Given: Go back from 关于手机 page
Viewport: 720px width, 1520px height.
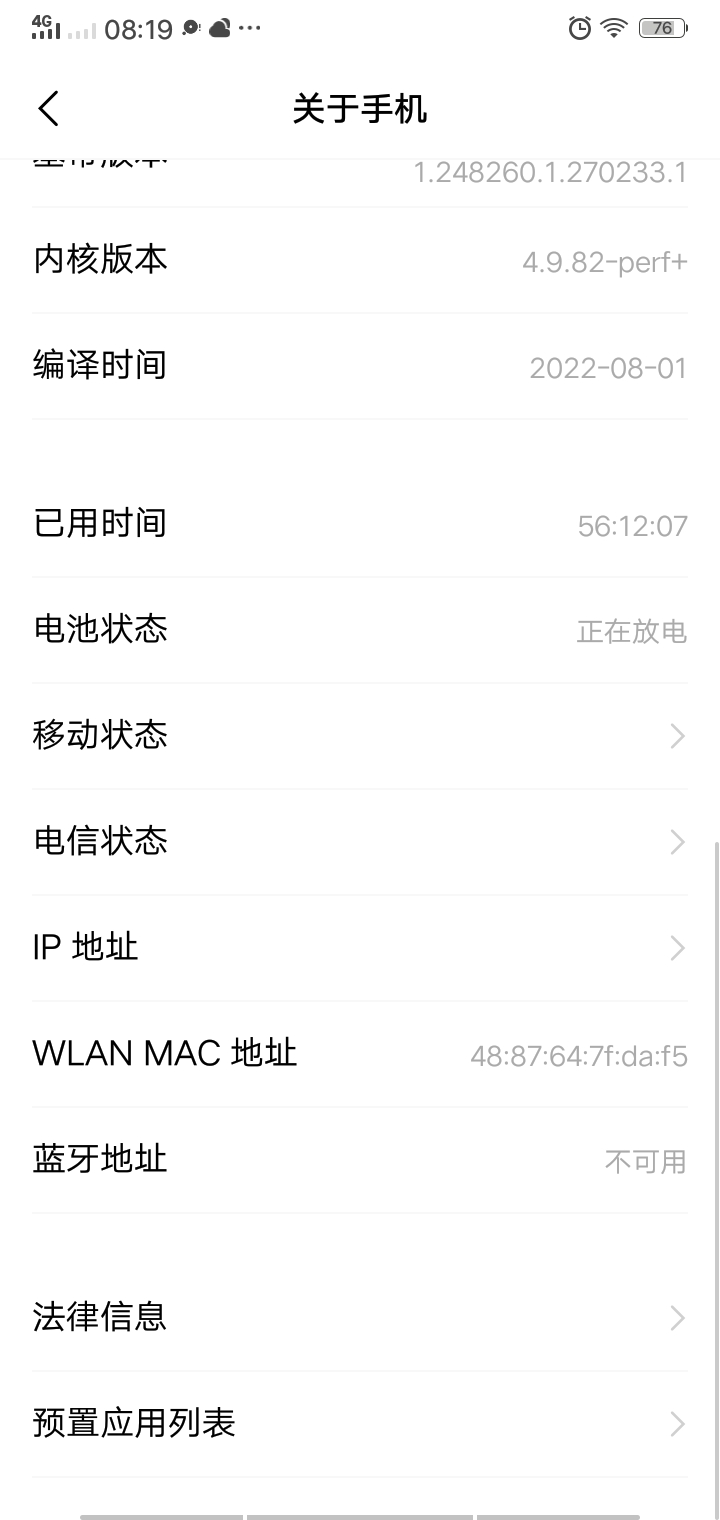Looking at the screenshot, I should point(48,108).
